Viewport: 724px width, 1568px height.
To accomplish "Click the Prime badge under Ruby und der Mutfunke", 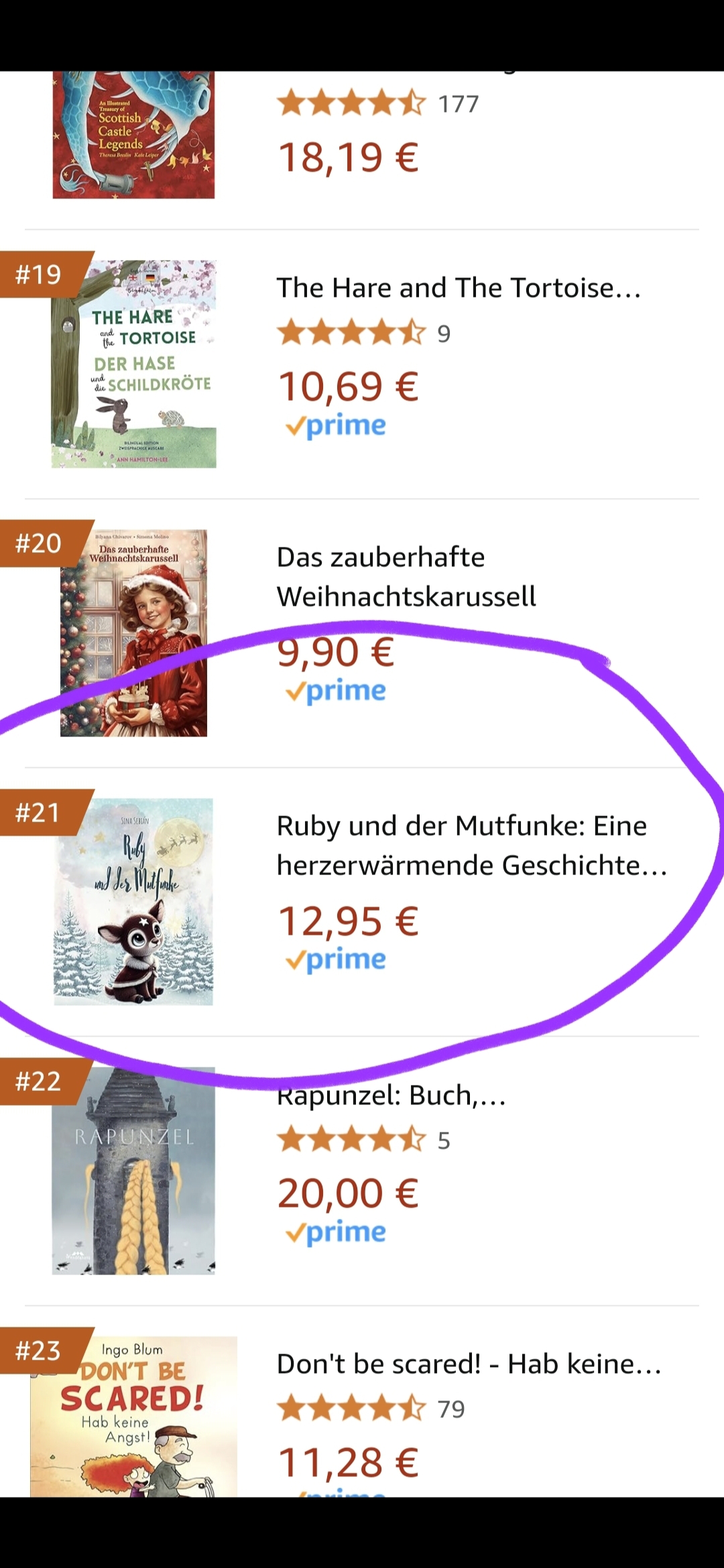I will (x=335, y=960).
